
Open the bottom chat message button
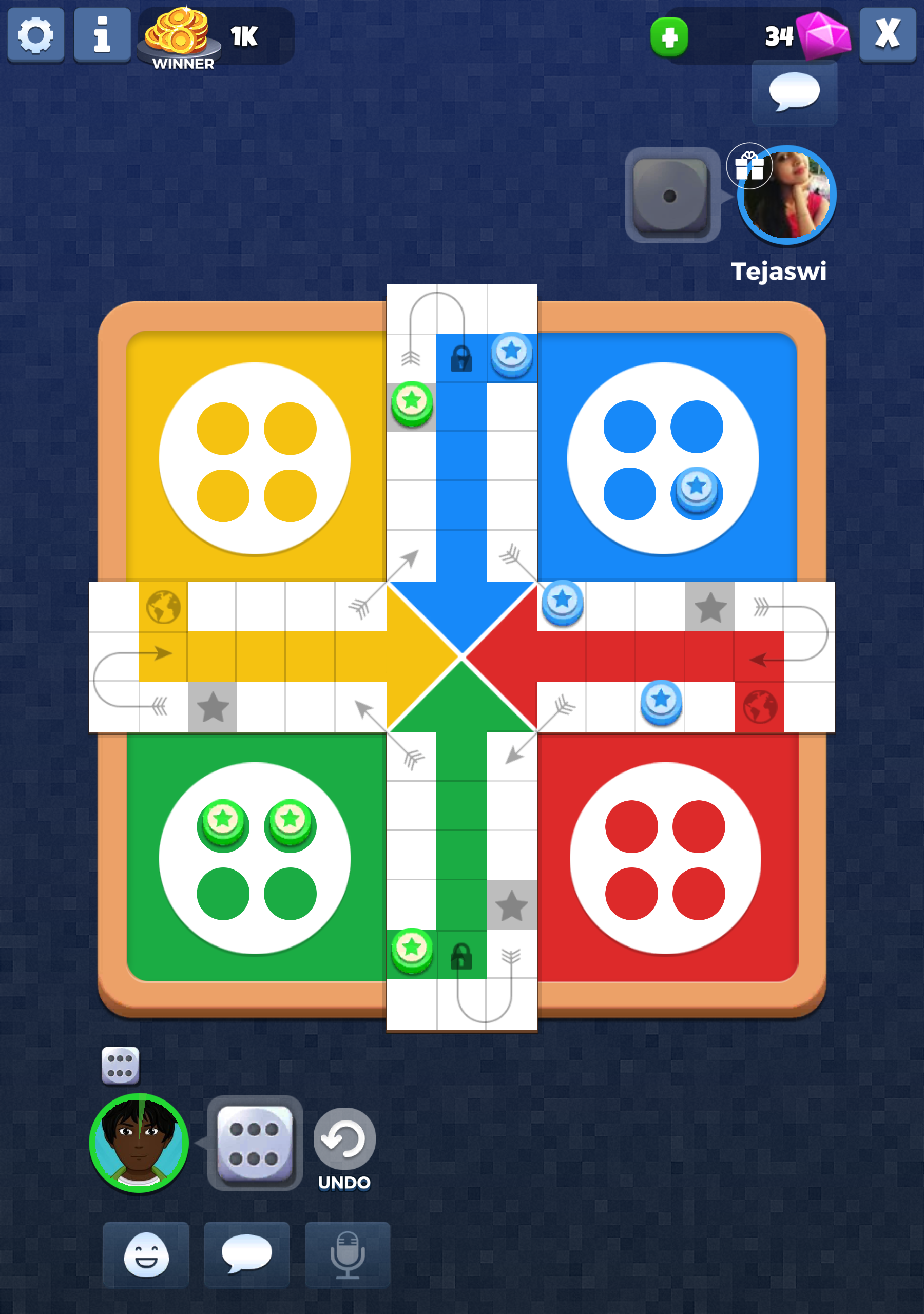point(247,1254)
